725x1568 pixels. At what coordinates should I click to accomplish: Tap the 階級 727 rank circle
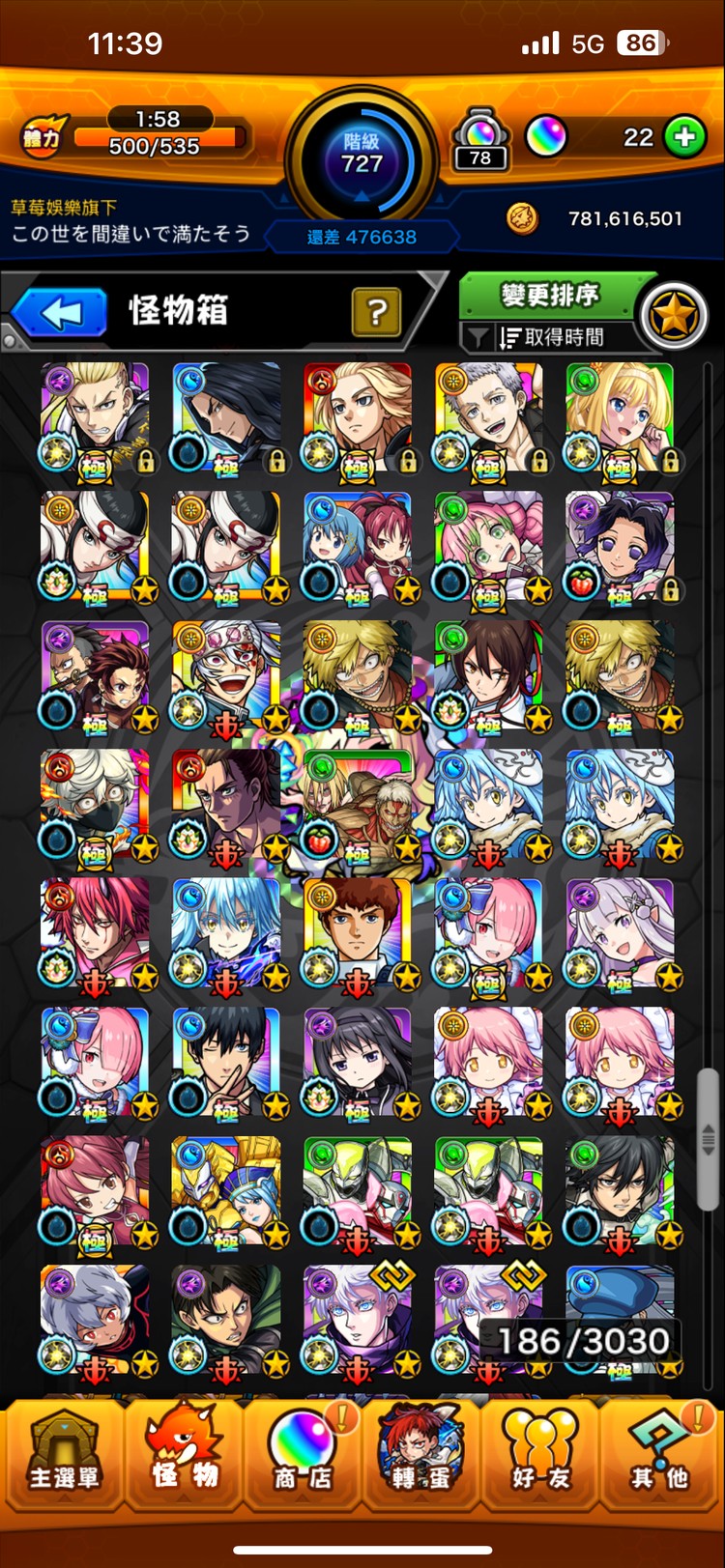point(362,155)
